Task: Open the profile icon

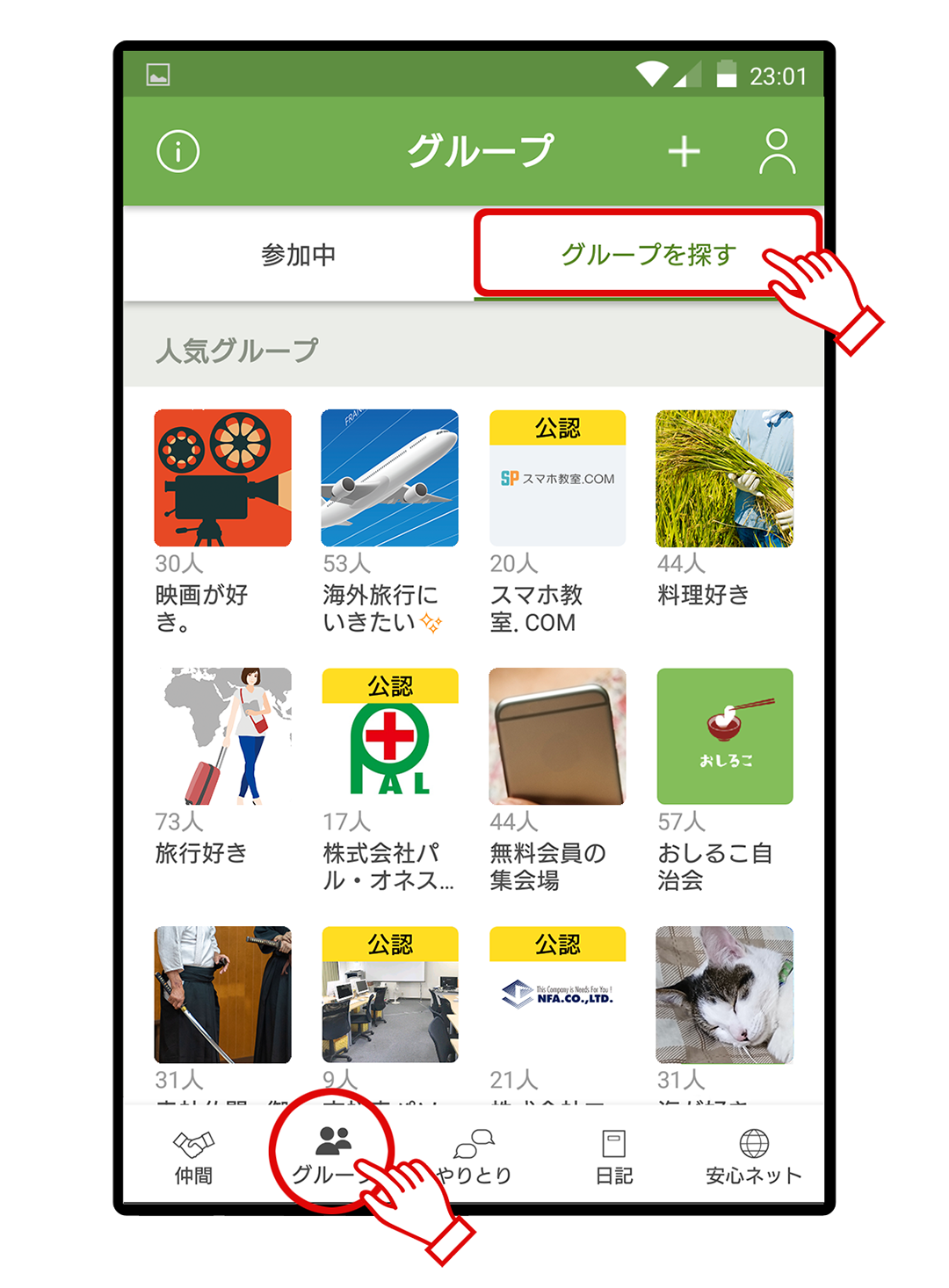Action: coord(777,152)
